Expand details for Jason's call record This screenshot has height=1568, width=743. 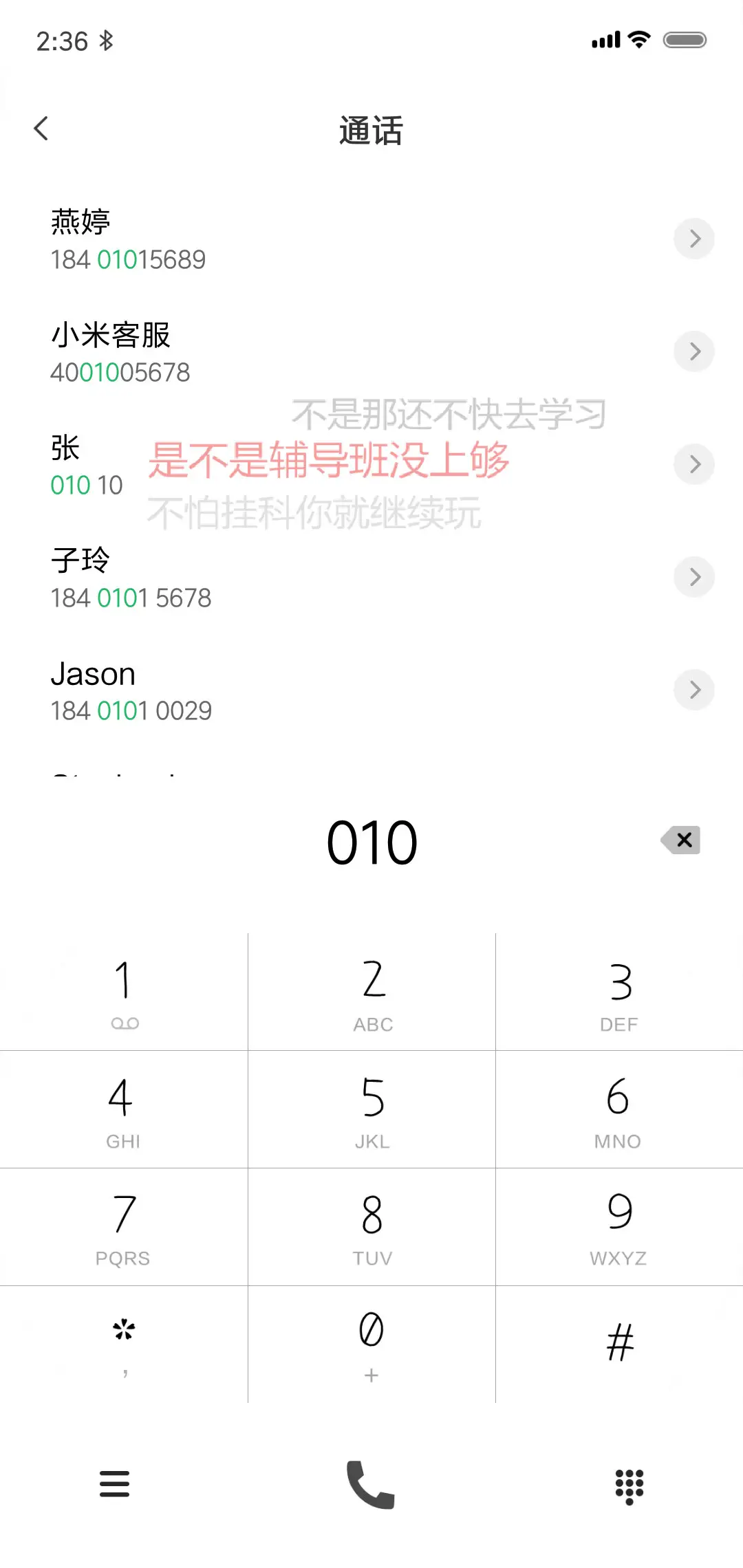pyautogui.click(x=694, y=690)
